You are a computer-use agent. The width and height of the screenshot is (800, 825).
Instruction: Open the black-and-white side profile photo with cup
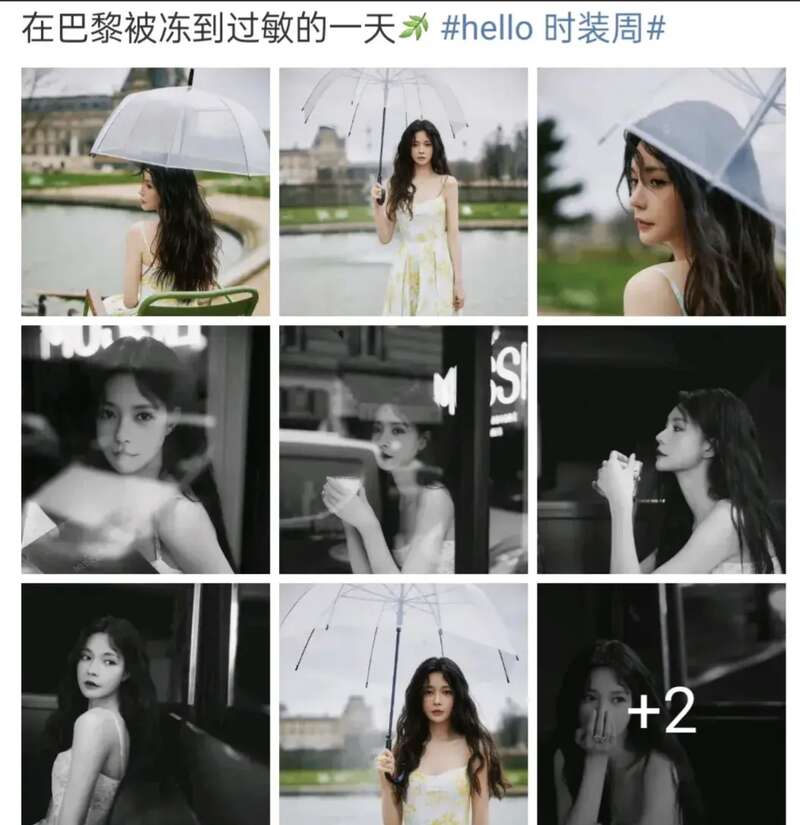point(661,449)
